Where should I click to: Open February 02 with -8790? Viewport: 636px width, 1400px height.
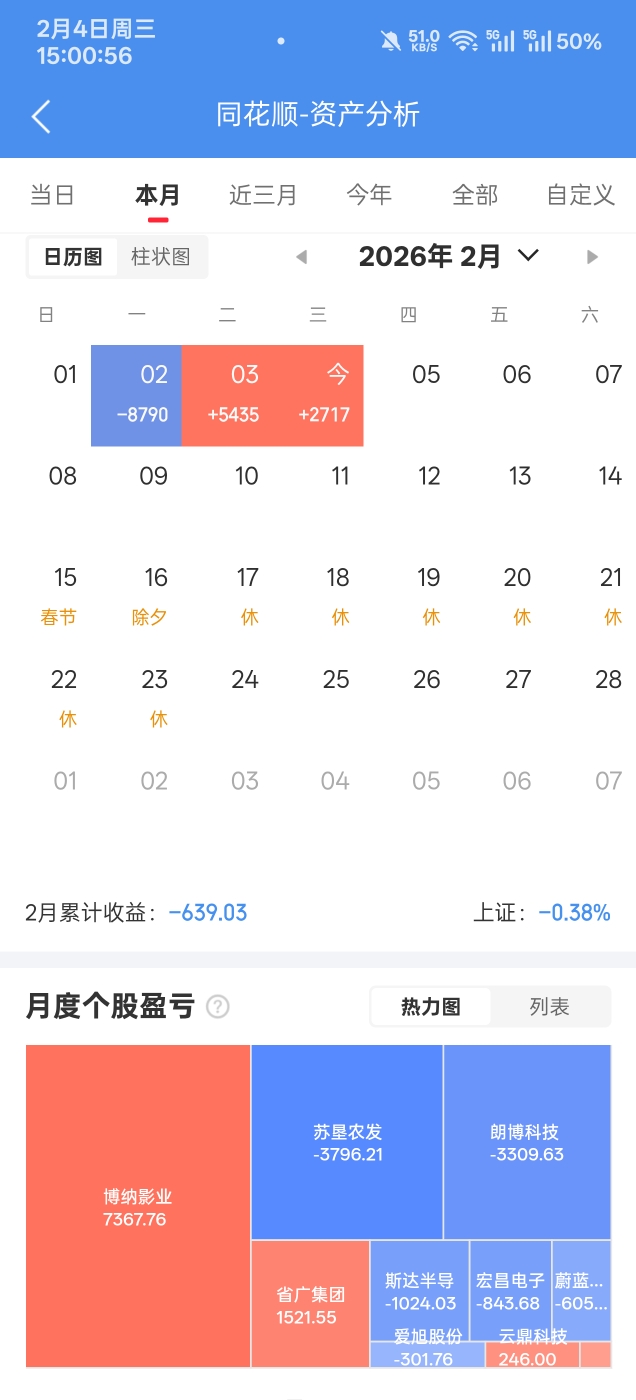(x=137, y=395)
